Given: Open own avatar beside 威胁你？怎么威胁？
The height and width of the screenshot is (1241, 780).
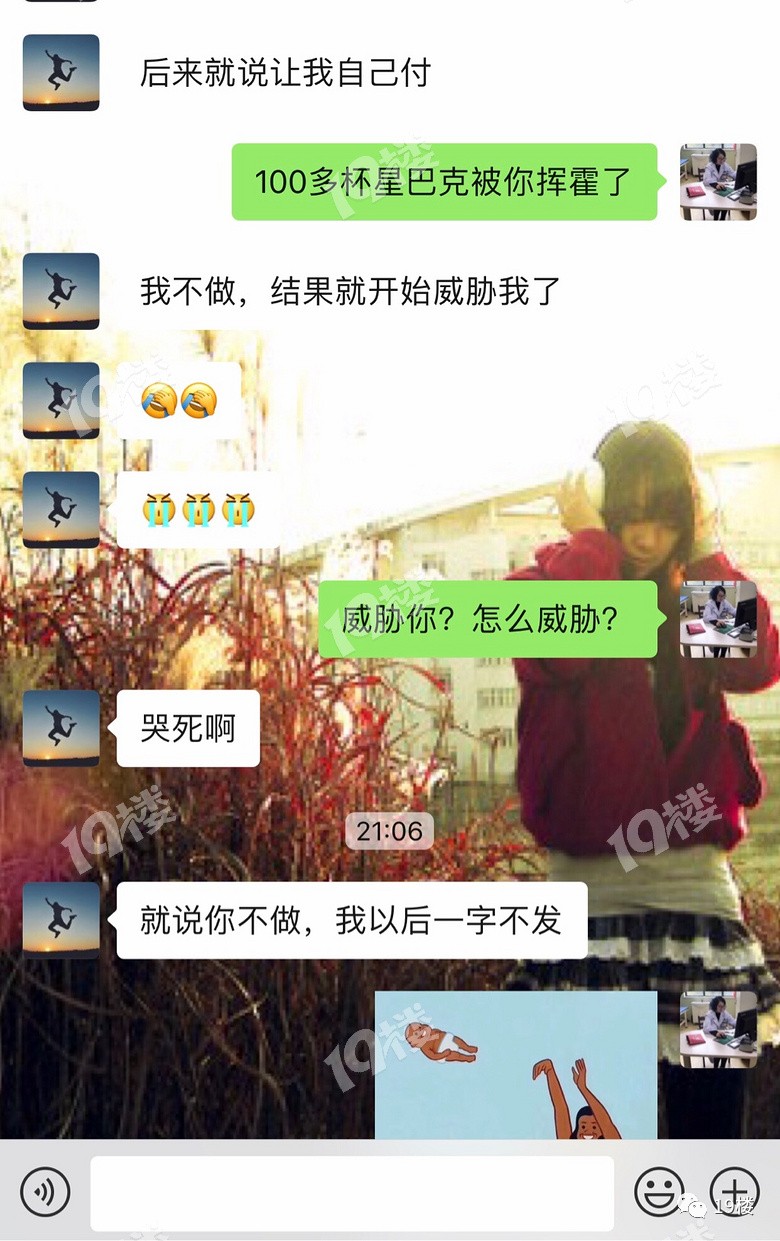Looking at the screenshot, I should point(718,619).
